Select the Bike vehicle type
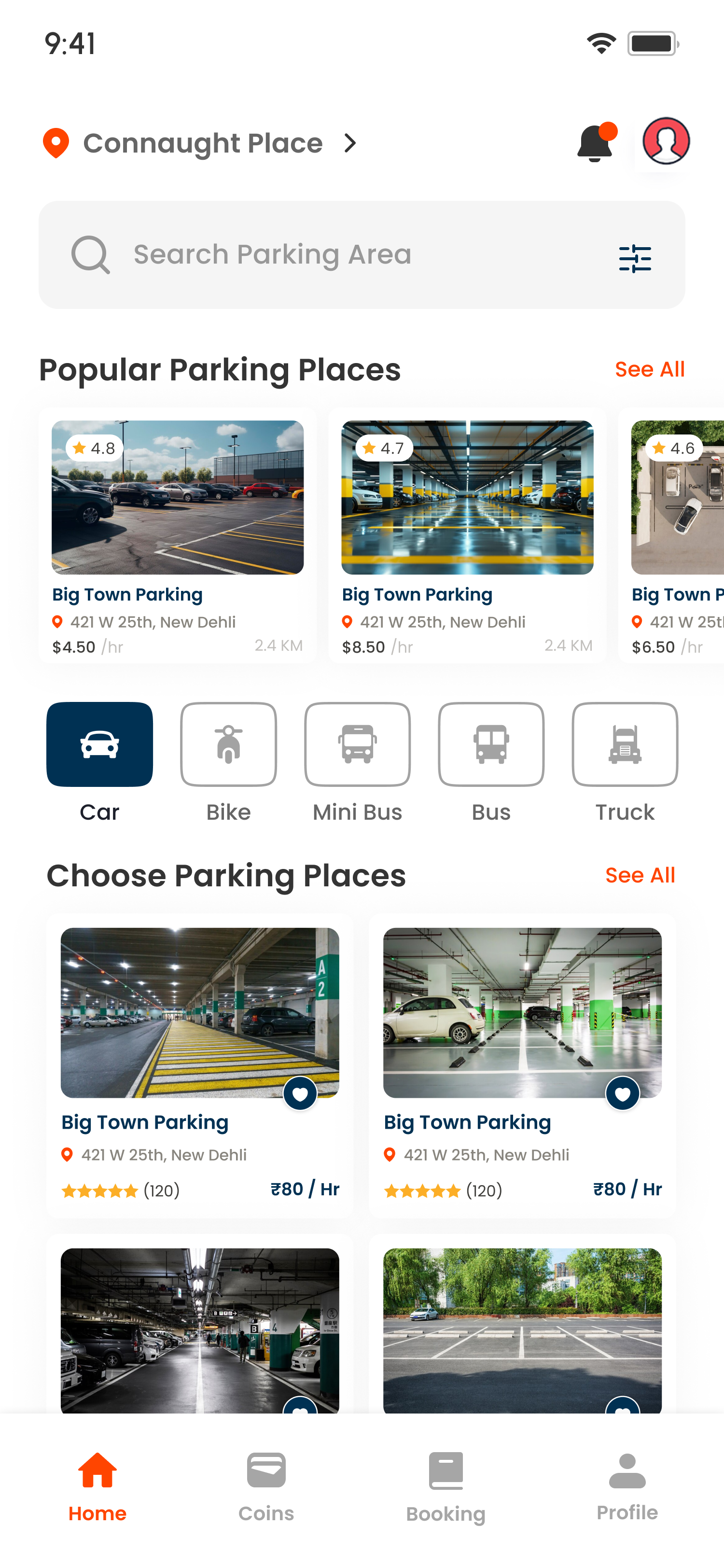This screenshot has height=1568, width=724. [228, 744]
